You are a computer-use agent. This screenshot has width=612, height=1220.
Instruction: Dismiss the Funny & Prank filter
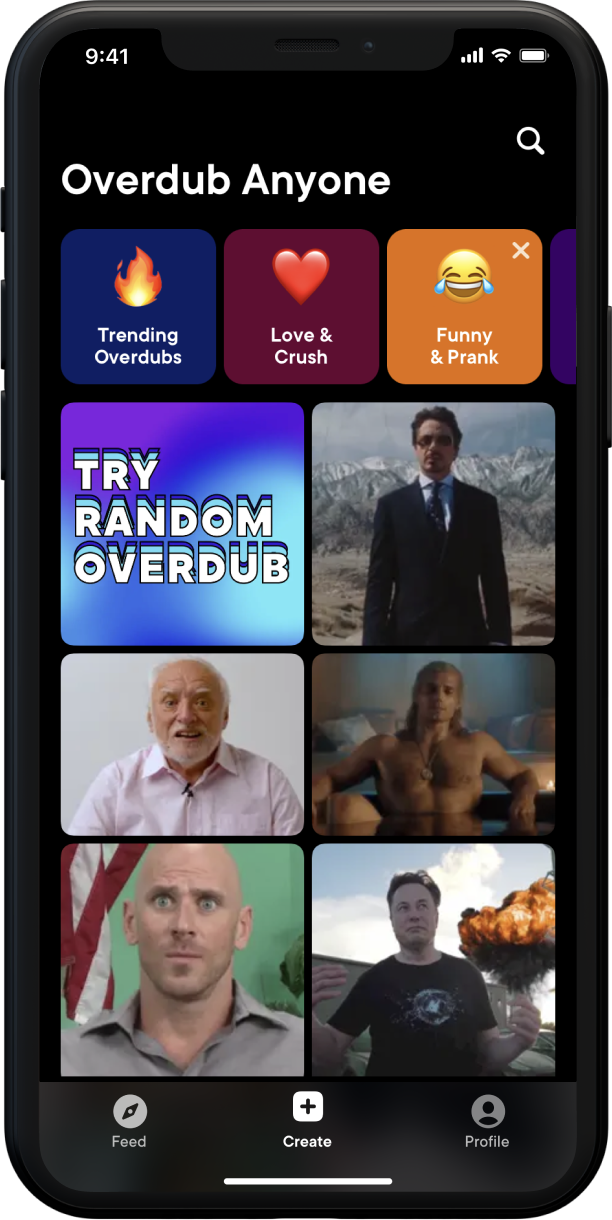point(521,251)
